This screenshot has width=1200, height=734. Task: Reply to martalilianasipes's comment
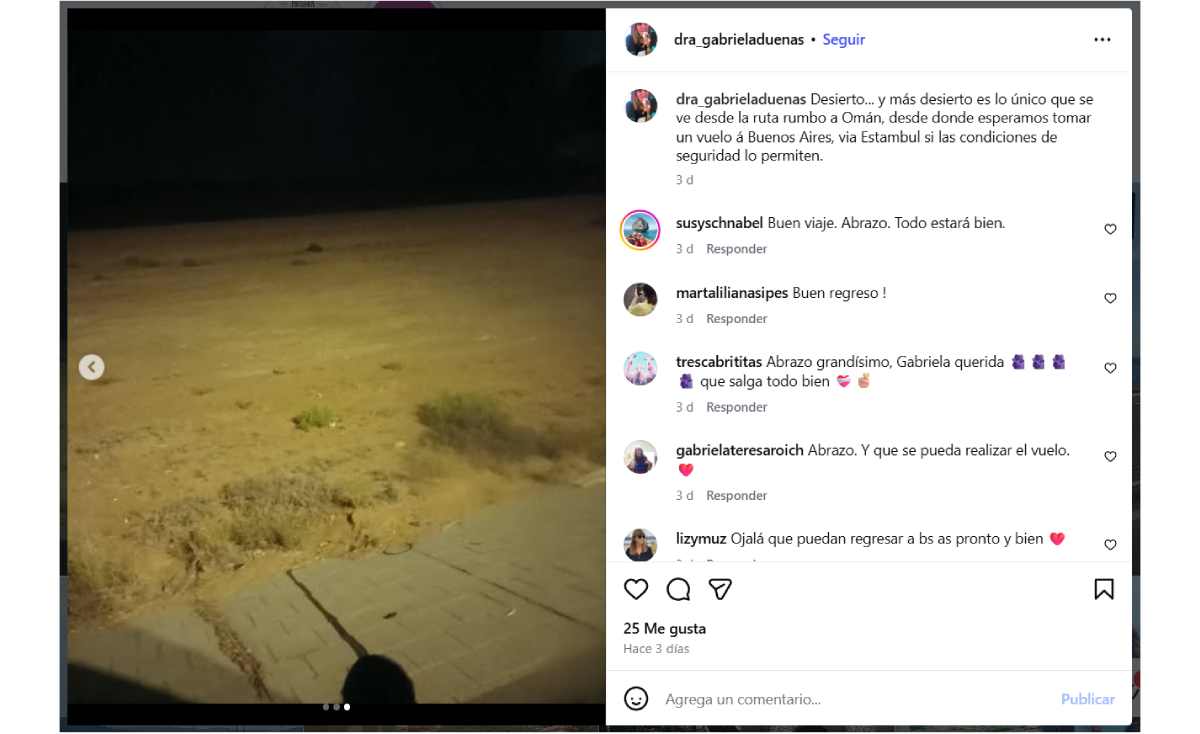click(736, 319)
